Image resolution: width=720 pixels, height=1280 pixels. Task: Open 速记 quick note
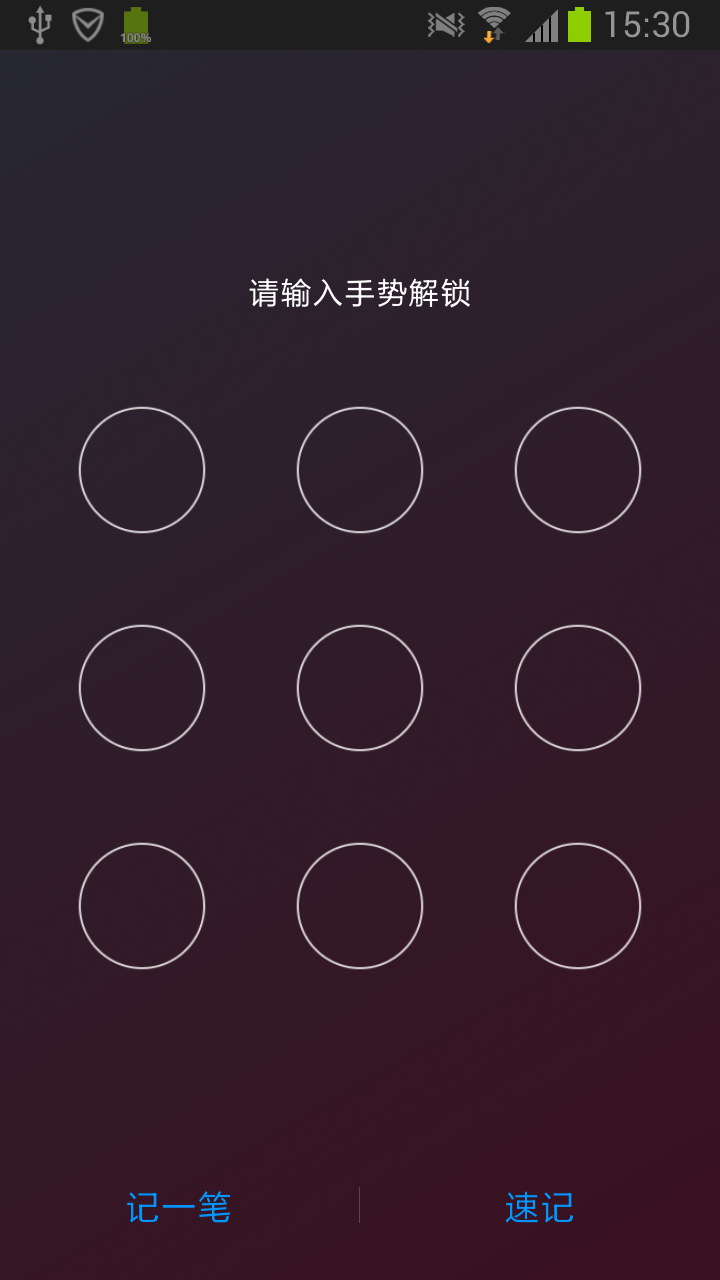[x=540, y=1207]
